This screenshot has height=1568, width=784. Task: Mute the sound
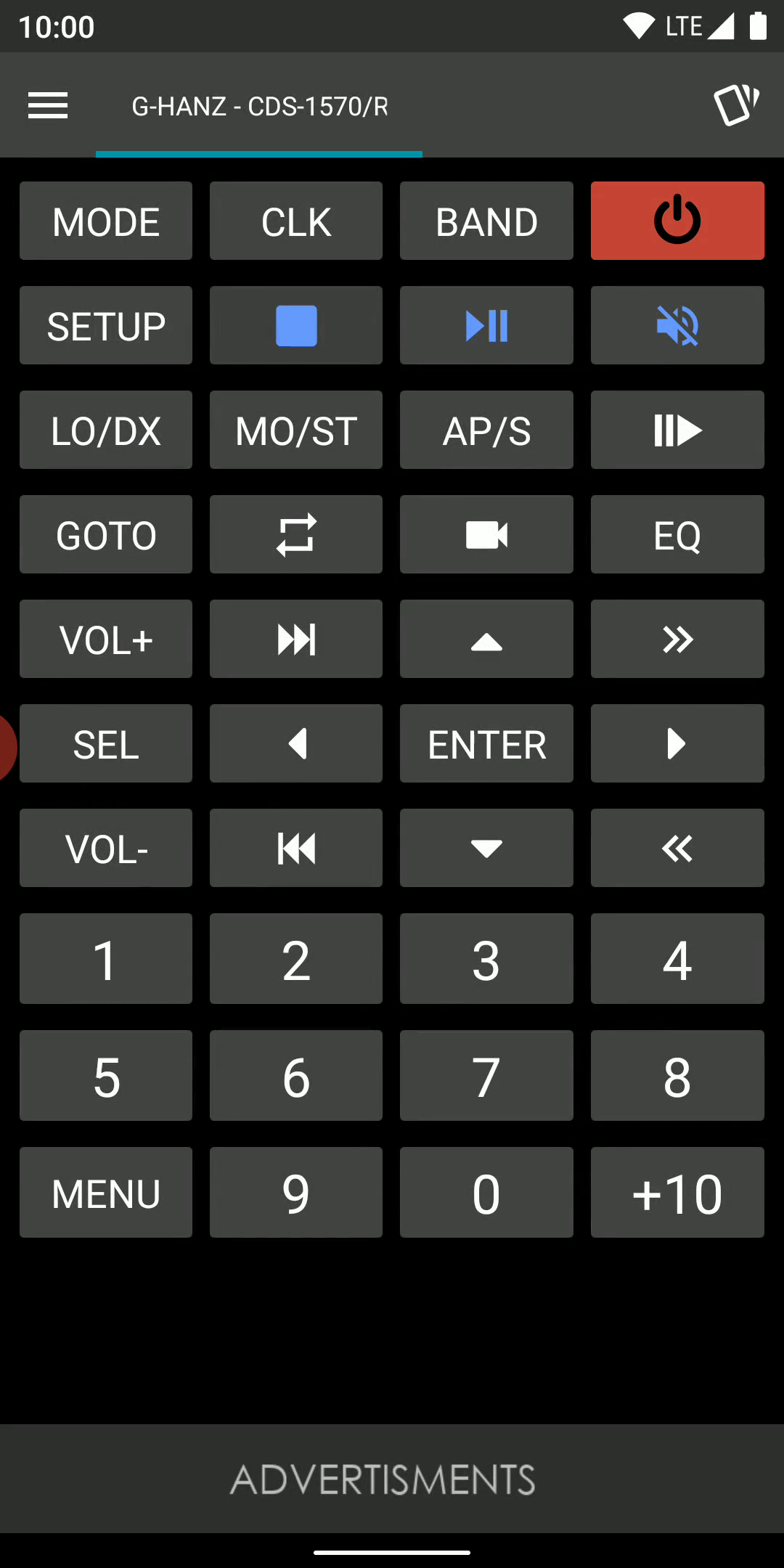677,325
